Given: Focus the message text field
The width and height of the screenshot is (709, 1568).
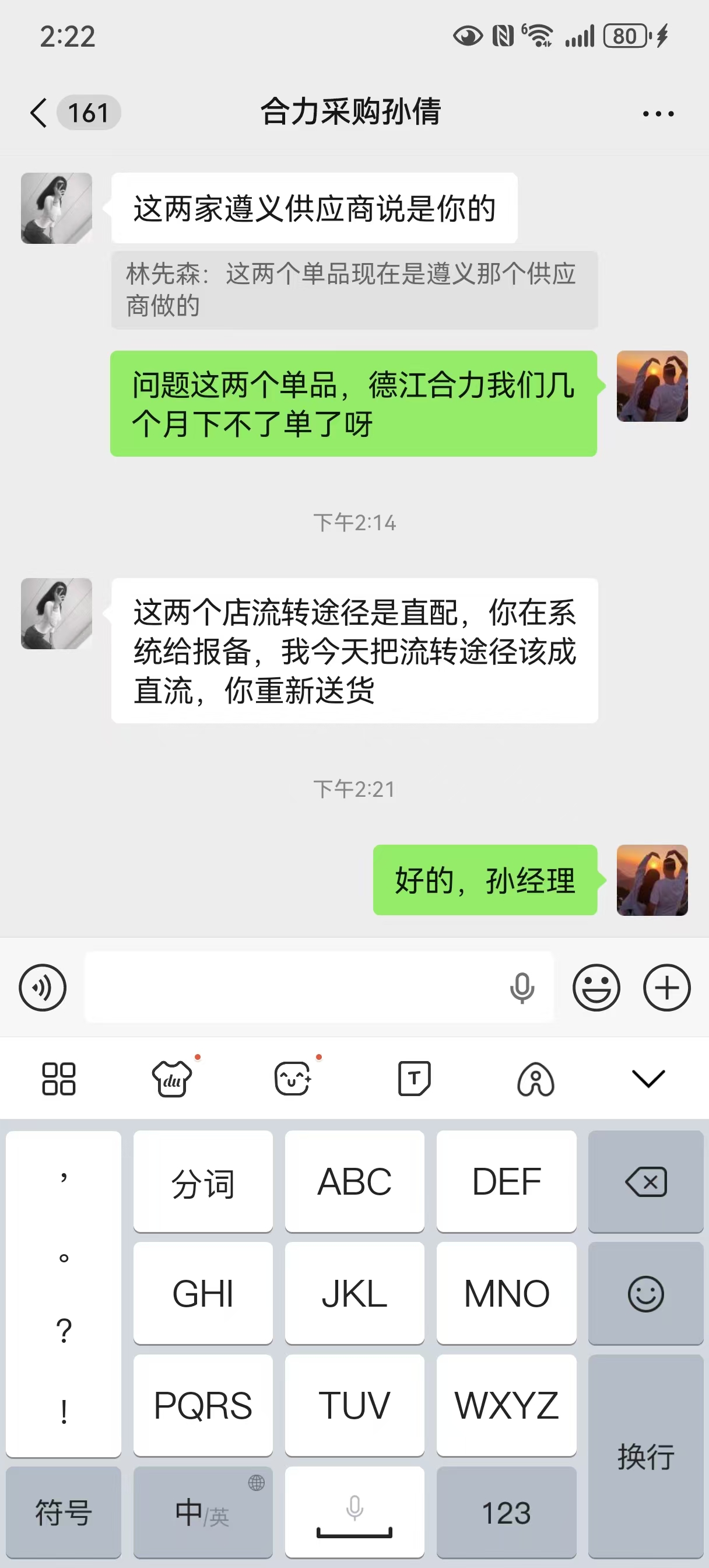Looking at the screenshot, I should [292, 986].
